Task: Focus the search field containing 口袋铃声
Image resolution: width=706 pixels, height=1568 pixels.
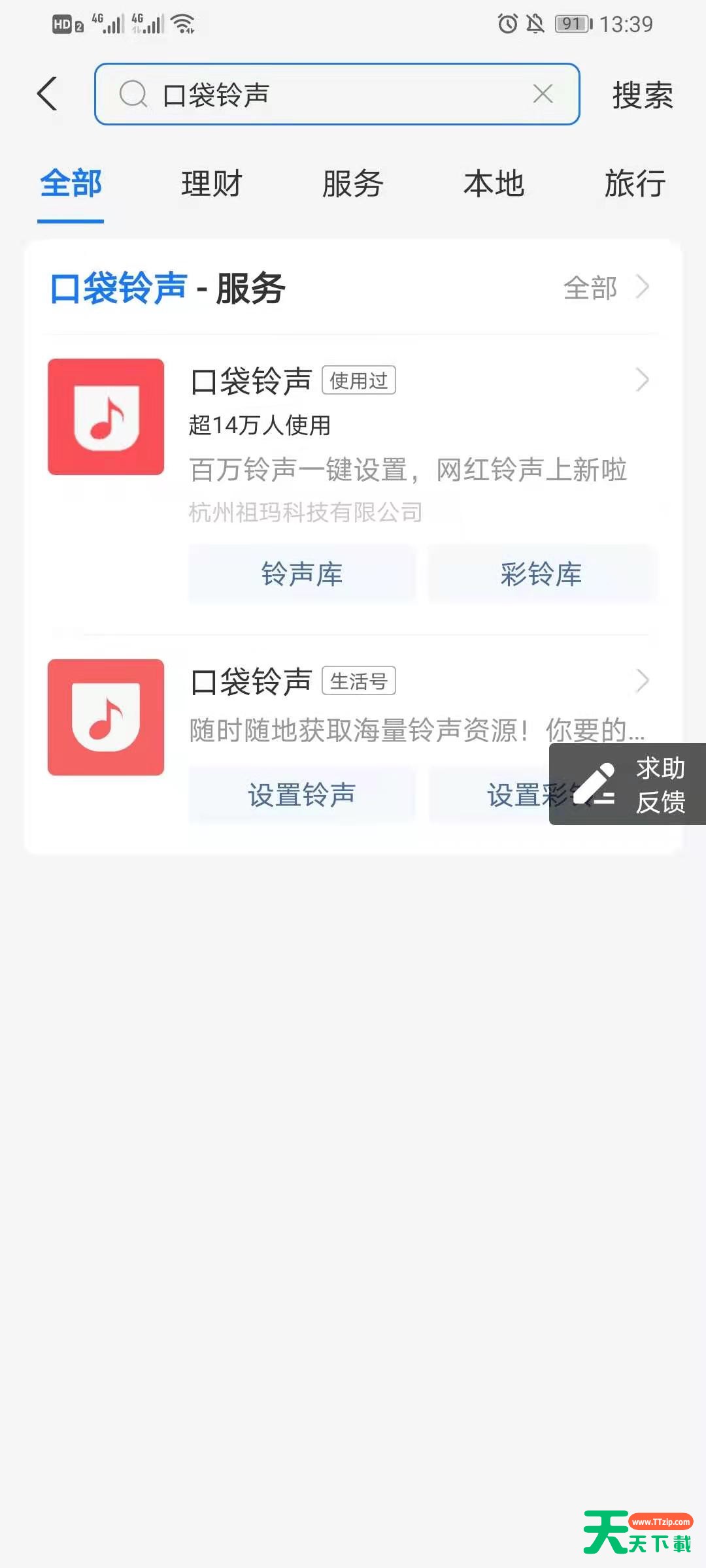Action: (x=337, y=94)
